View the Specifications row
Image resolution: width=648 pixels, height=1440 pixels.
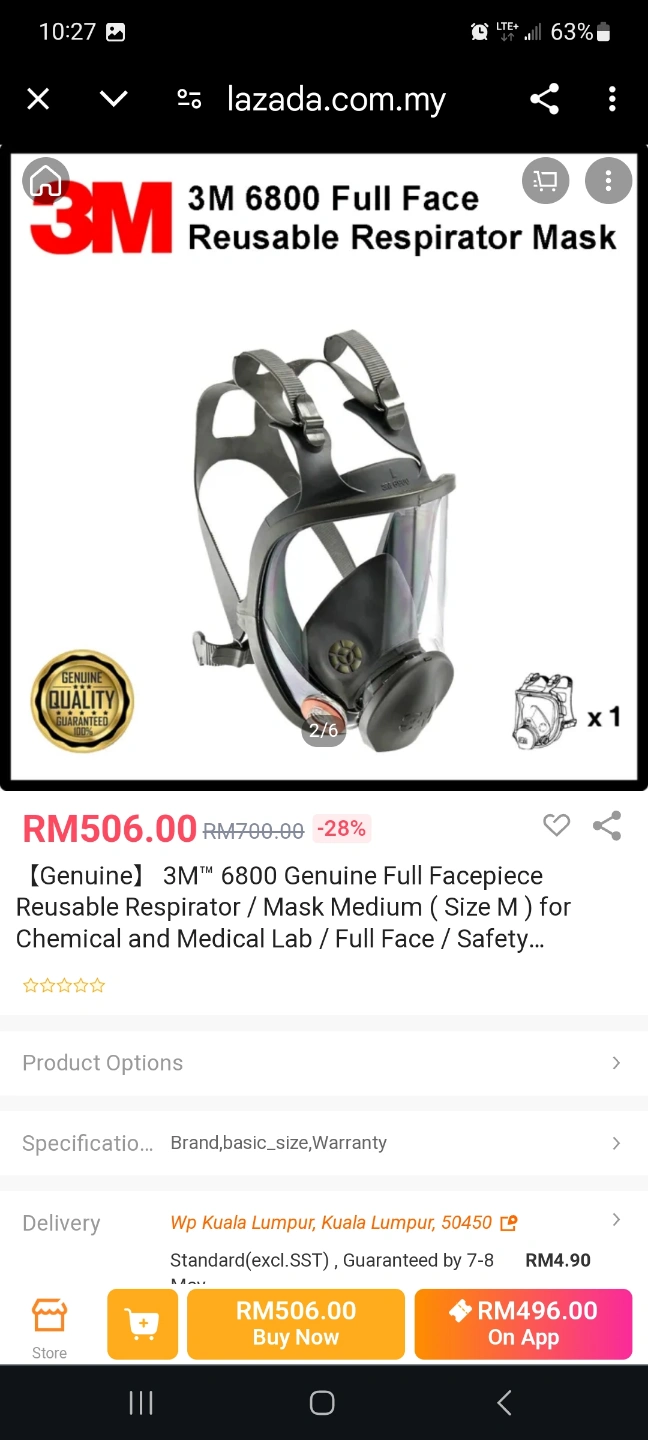(322, 1143)
